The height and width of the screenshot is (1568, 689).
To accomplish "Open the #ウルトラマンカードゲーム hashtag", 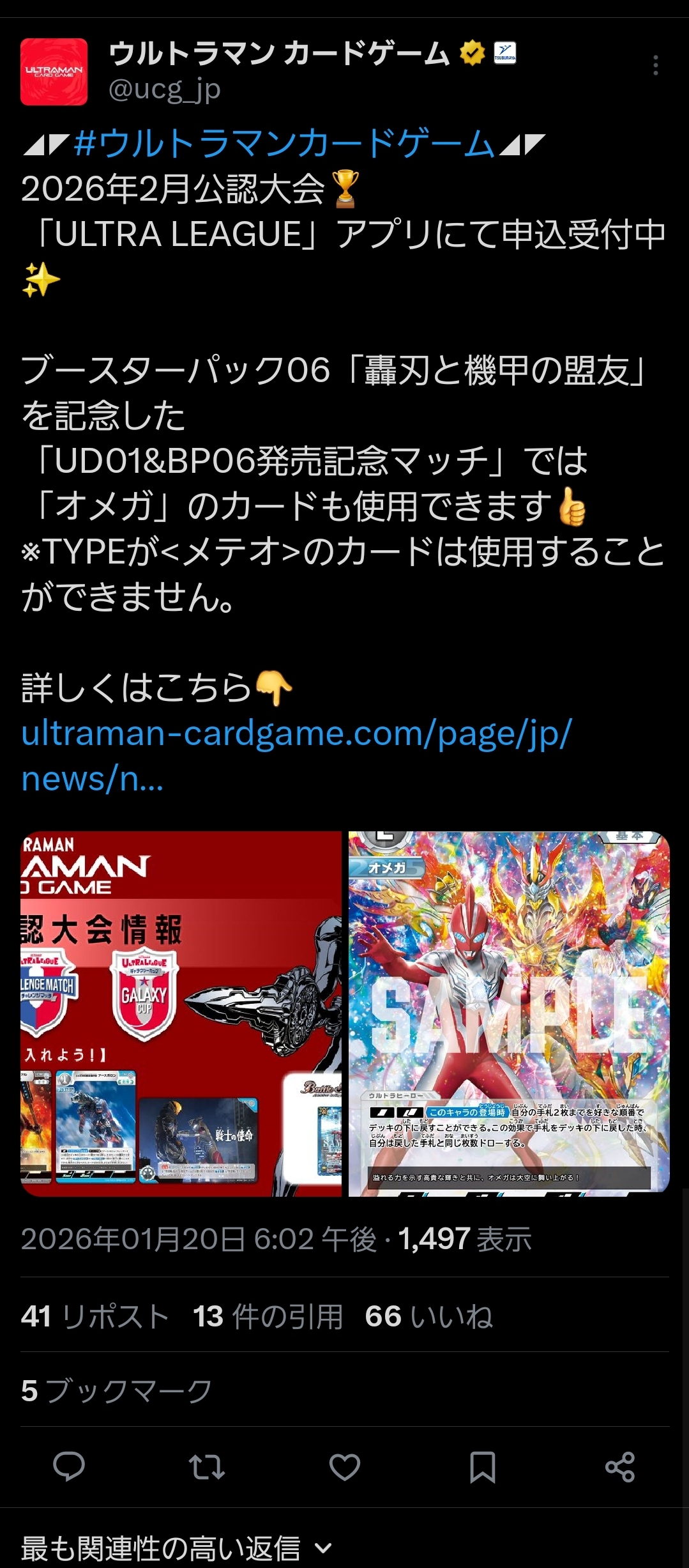I will pos(284,143).
